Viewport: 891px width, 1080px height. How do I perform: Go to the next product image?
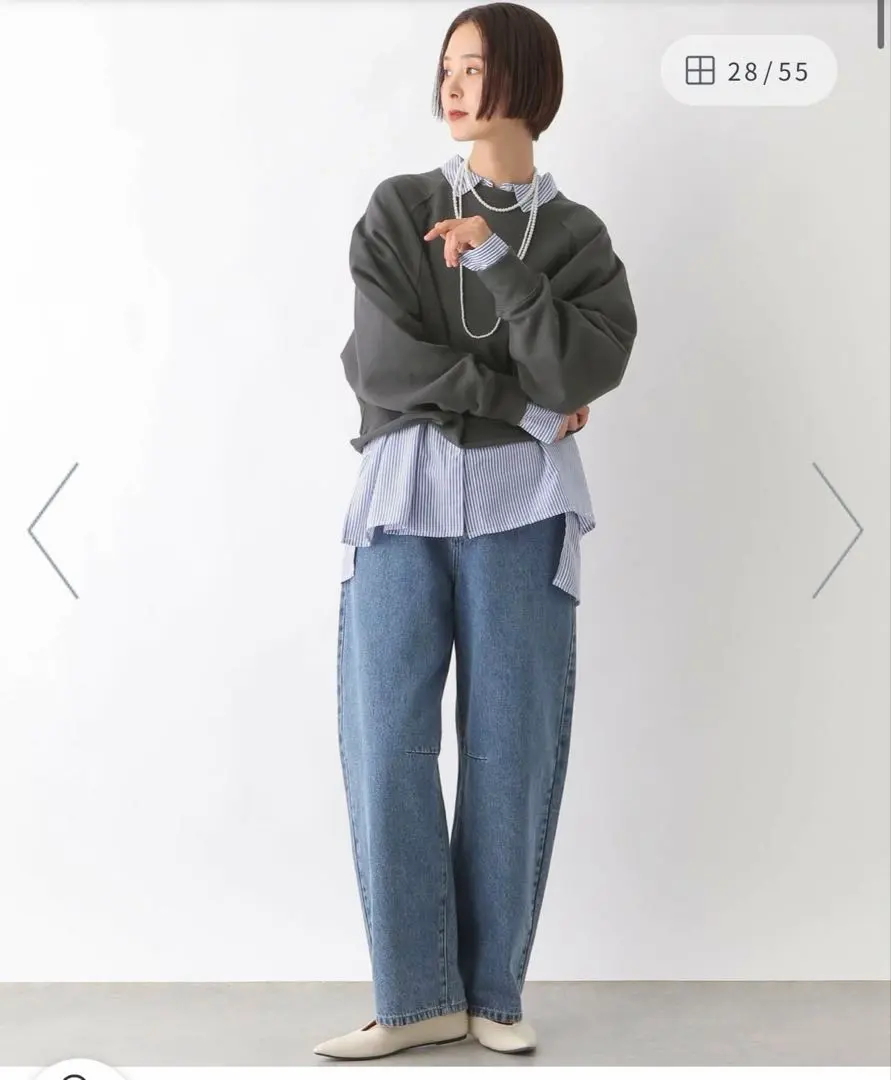(x=836, y=530)
